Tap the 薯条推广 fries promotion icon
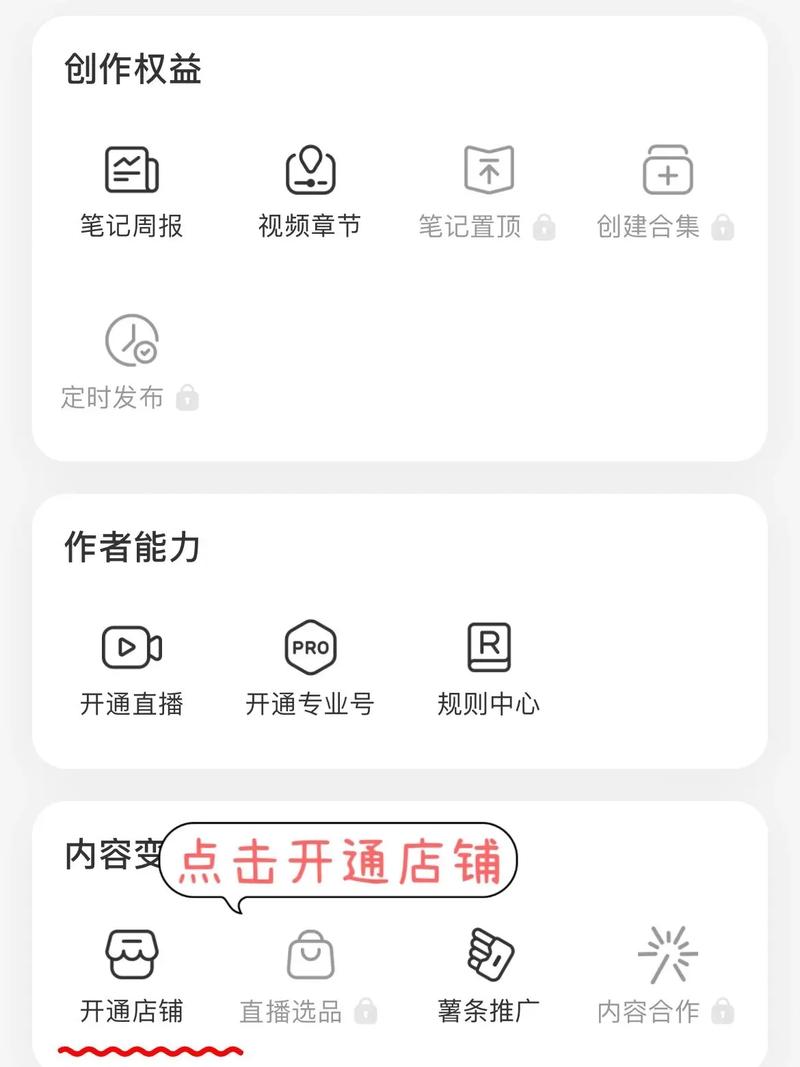800x1067 pixels. point(487,955)
